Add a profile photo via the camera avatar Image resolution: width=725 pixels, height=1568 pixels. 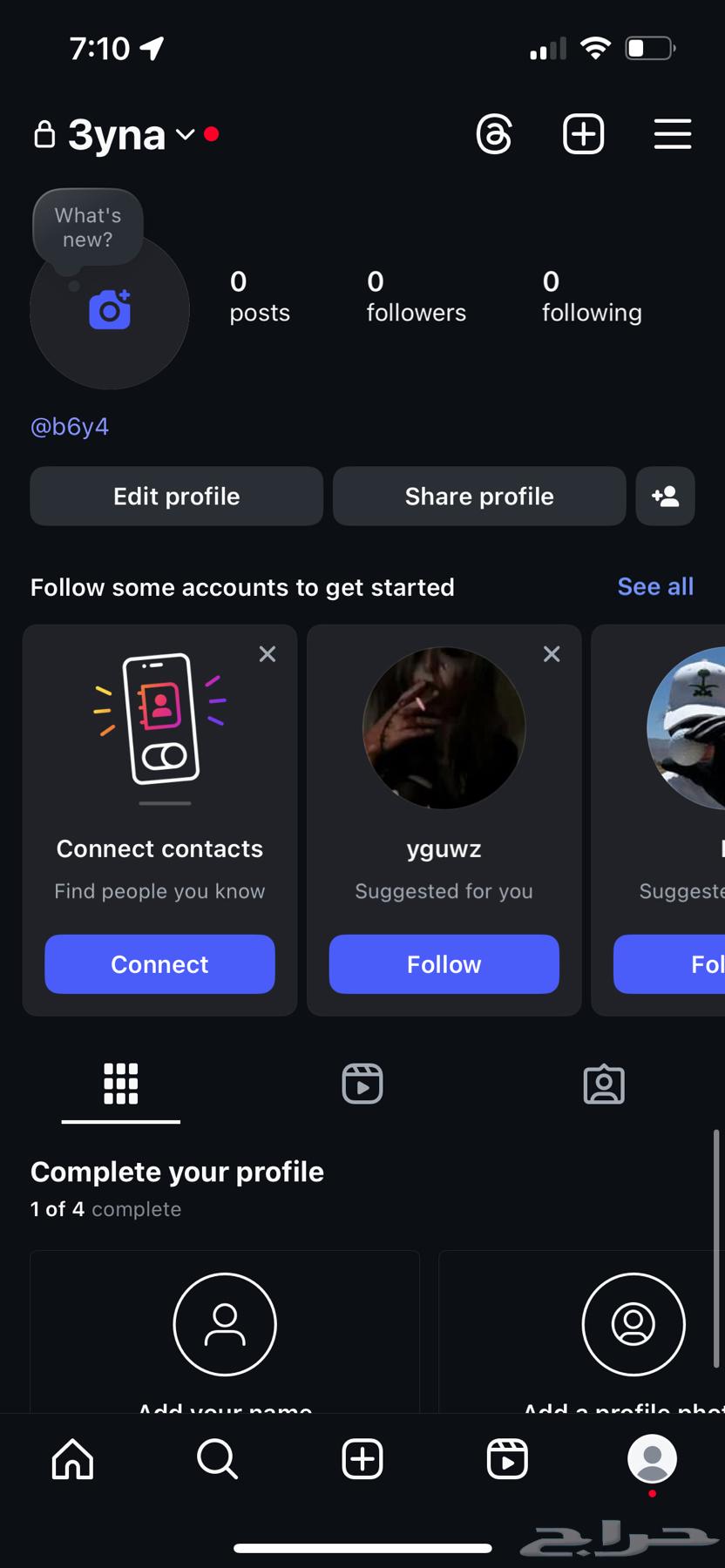110,311
